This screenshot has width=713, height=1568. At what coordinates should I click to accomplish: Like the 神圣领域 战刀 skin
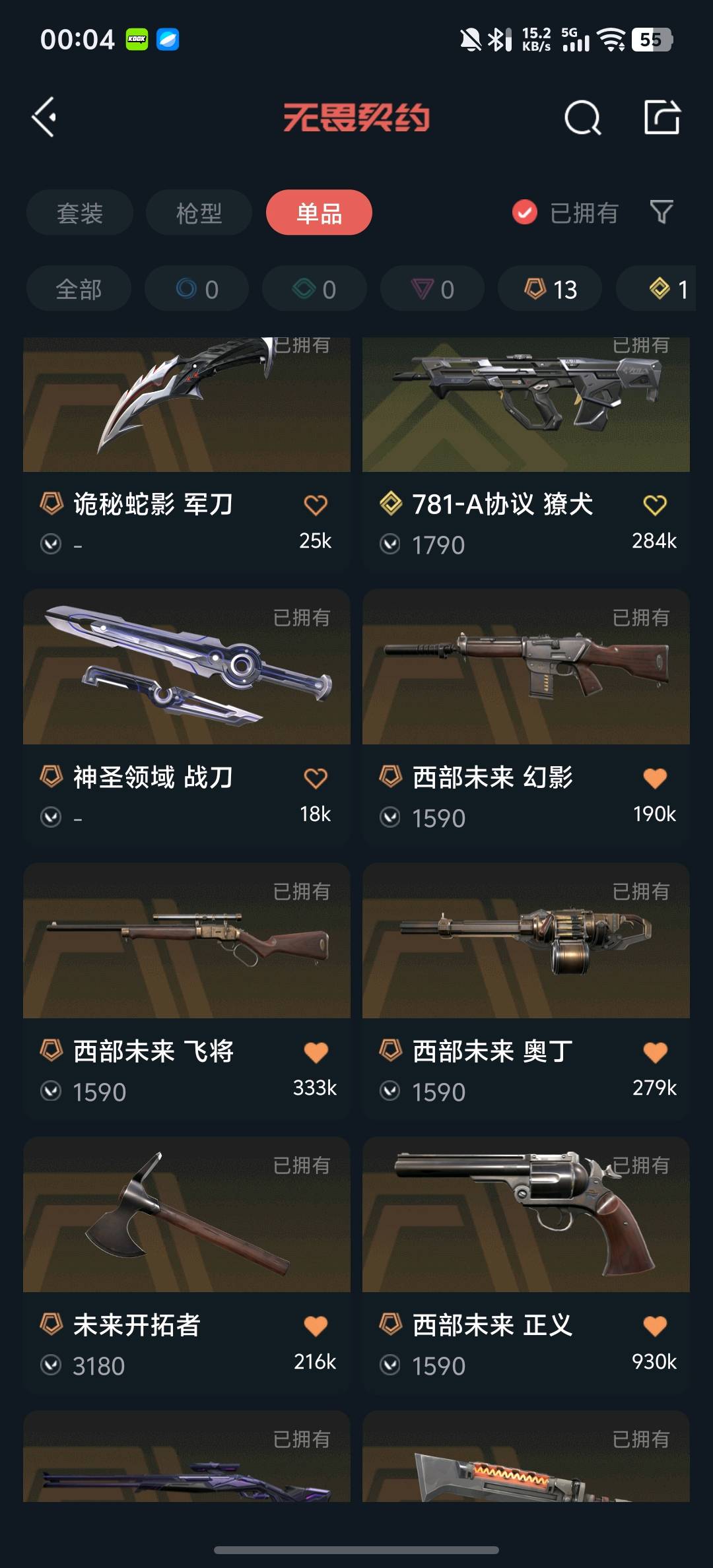coord(316,779)
